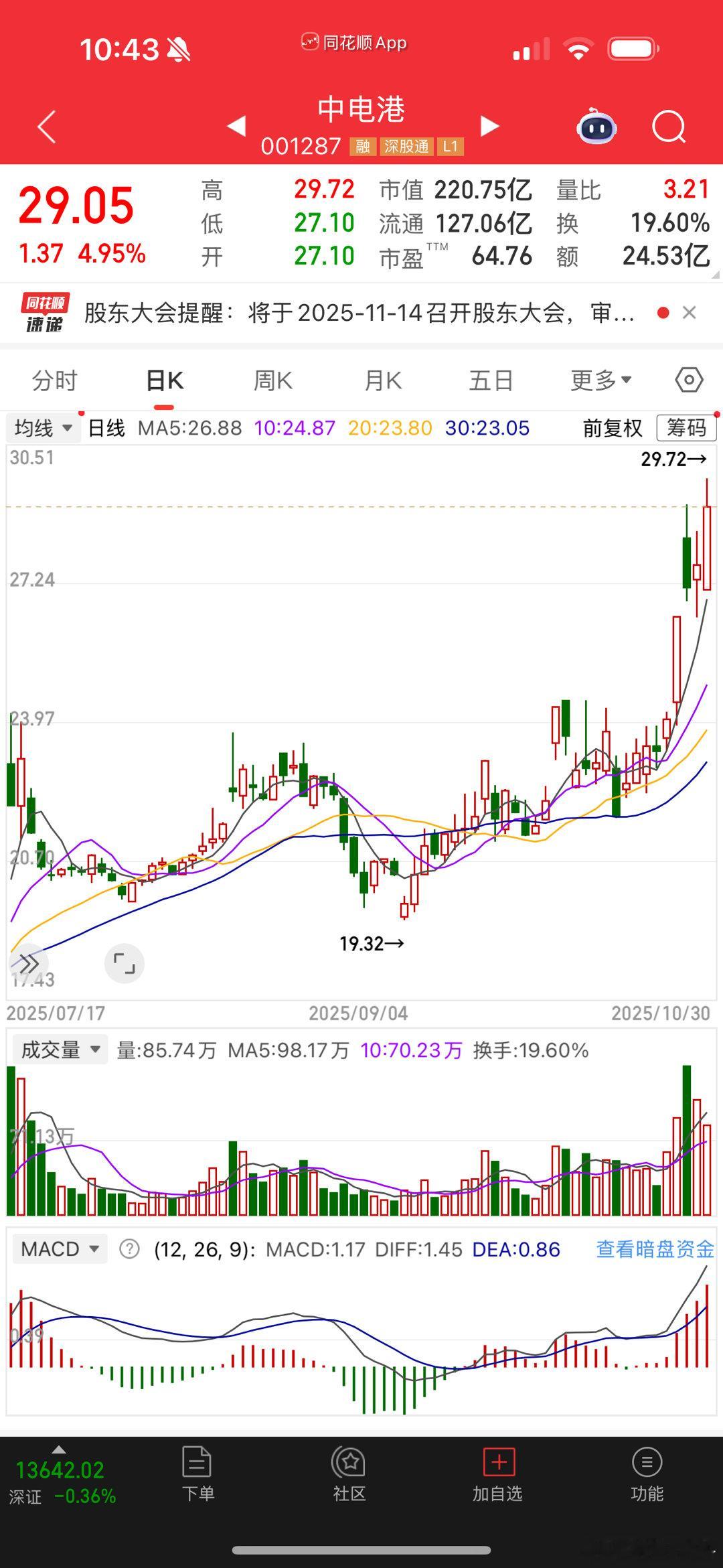Viewport: 723px width, 1568px height.
Task: Open the 社区 community section
Action: click(349, 1480)
